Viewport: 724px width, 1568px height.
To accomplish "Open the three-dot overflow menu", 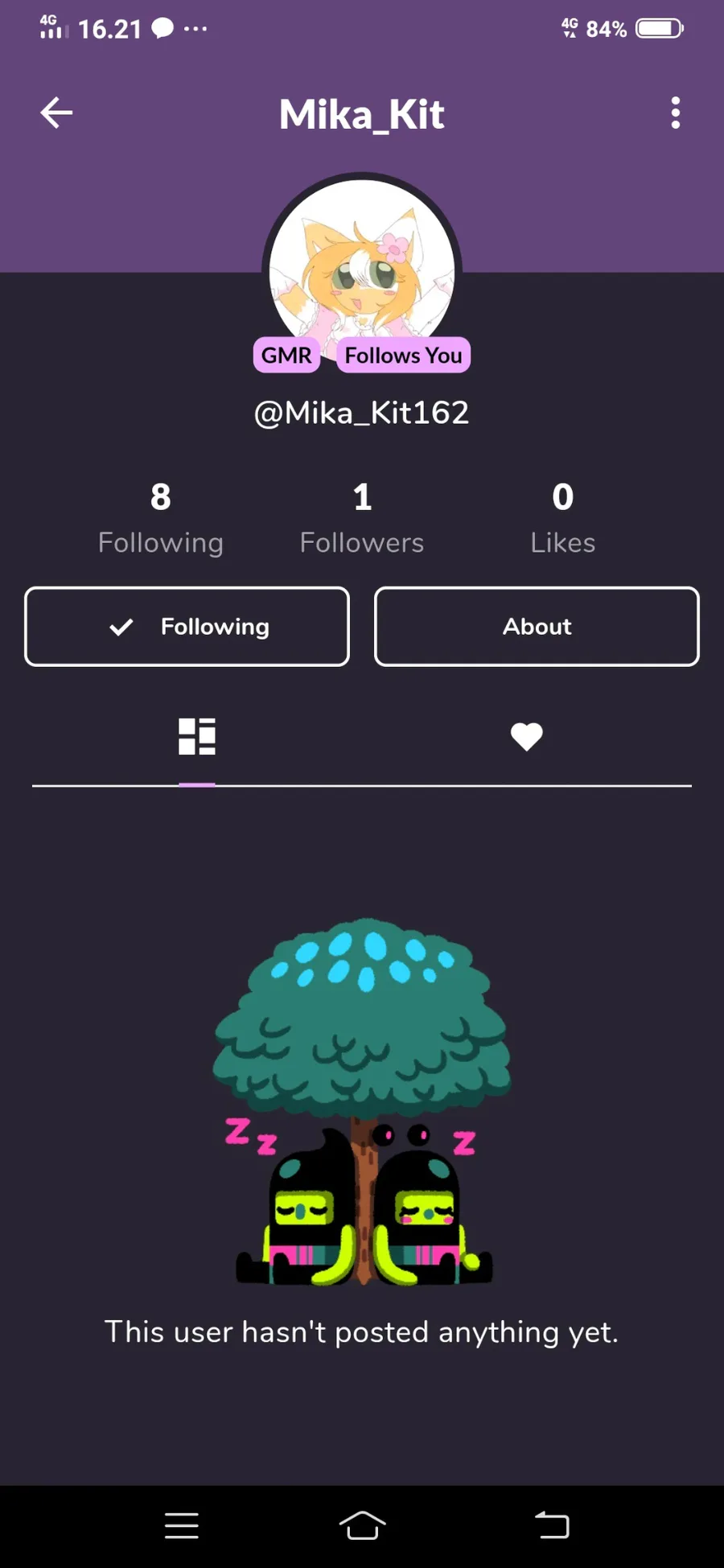I will [676, 113].
